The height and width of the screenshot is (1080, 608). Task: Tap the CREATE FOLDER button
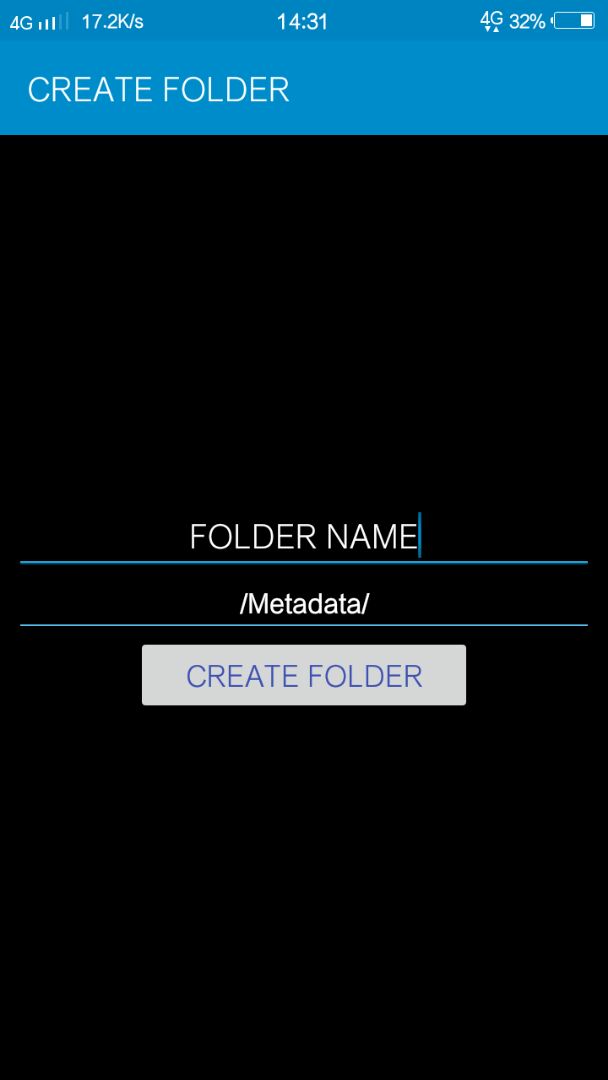click(x=304, y=675)
